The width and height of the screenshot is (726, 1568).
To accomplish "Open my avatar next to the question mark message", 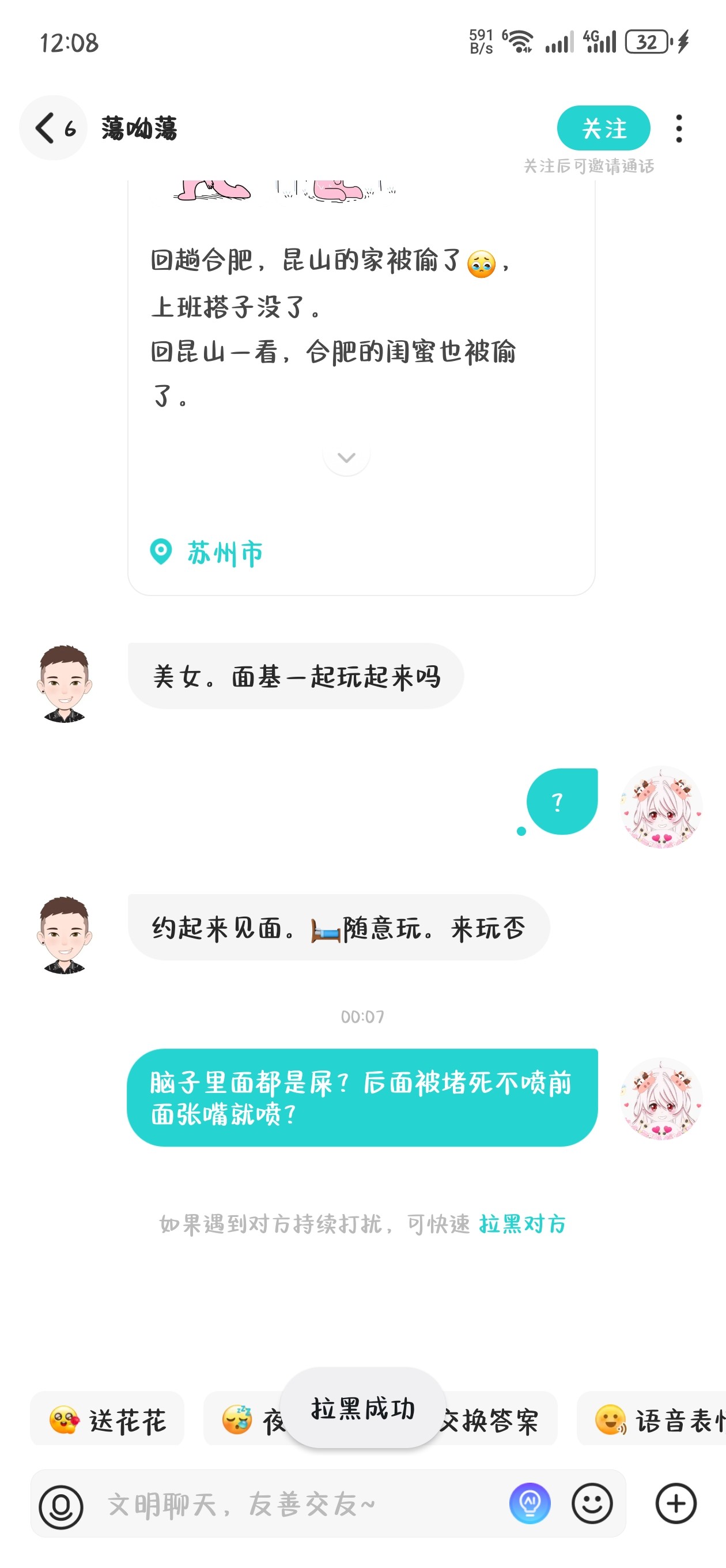I will (x=661, y=807).
